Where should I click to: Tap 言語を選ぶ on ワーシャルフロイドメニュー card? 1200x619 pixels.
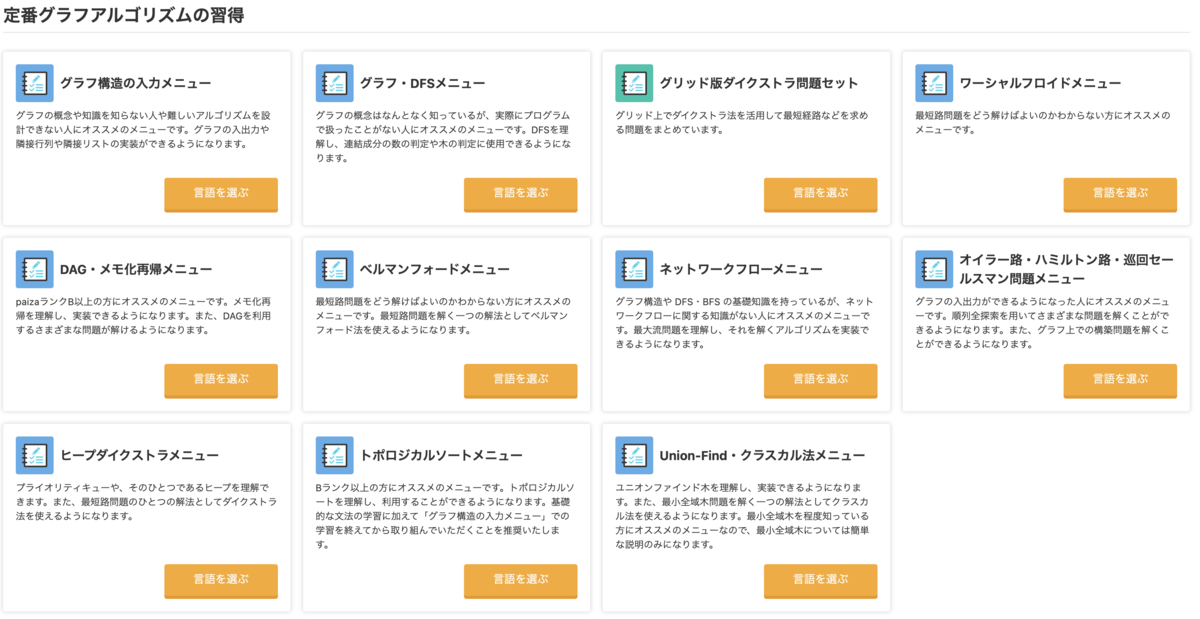(1119, 193)
